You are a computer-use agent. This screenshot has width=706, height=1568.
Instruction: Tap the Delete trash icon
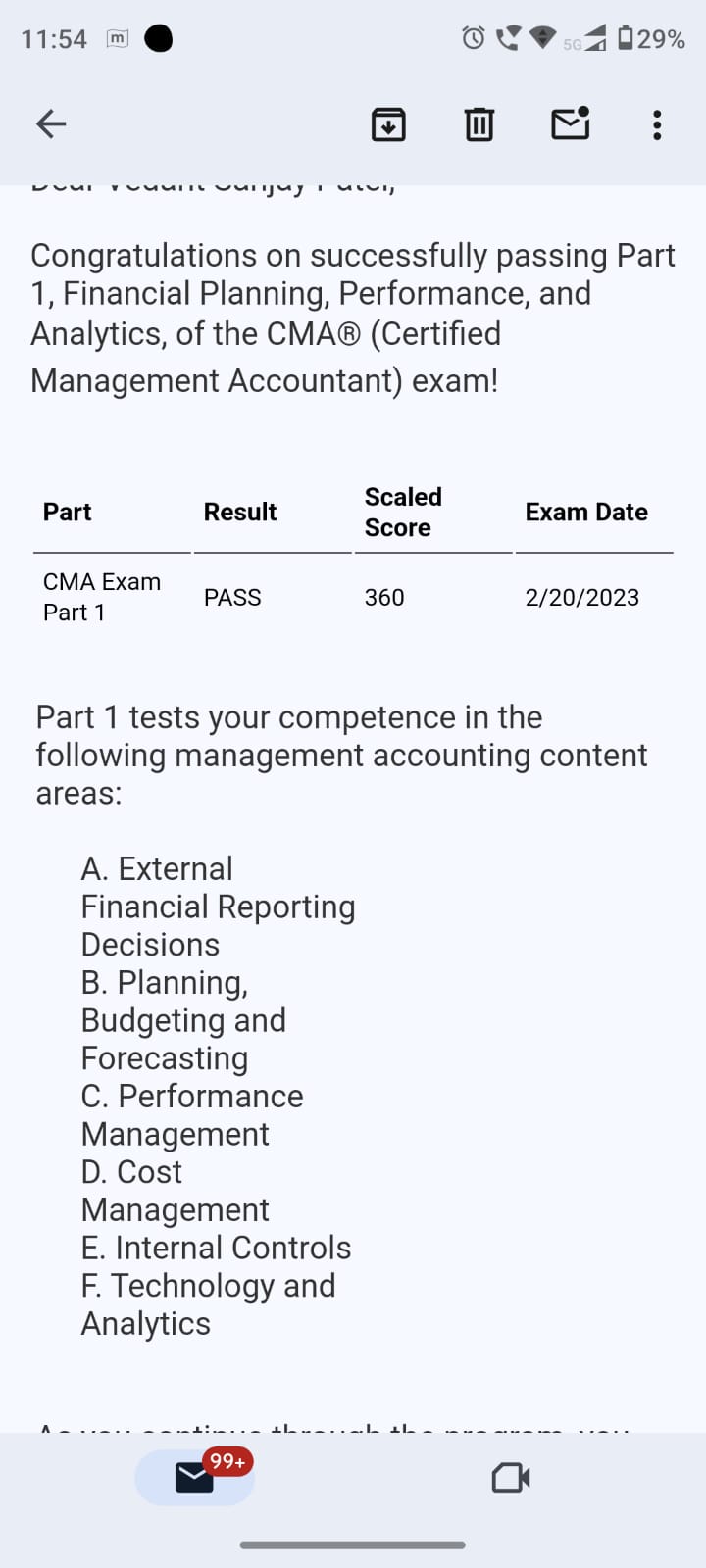point(479,123)
